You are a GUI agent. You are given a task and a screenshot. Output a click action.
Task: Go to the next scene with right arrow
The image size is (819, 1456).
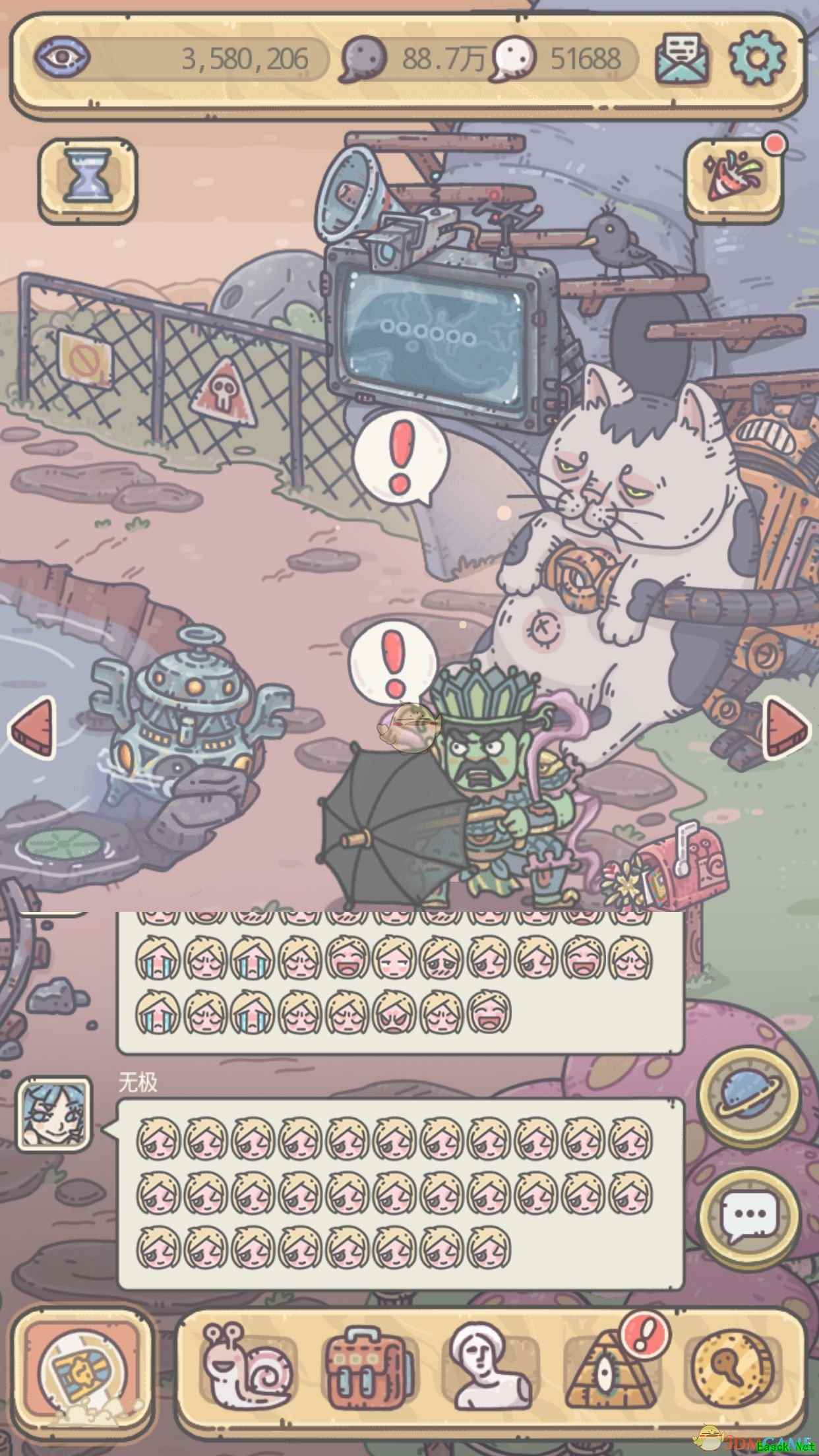(787, 729)
